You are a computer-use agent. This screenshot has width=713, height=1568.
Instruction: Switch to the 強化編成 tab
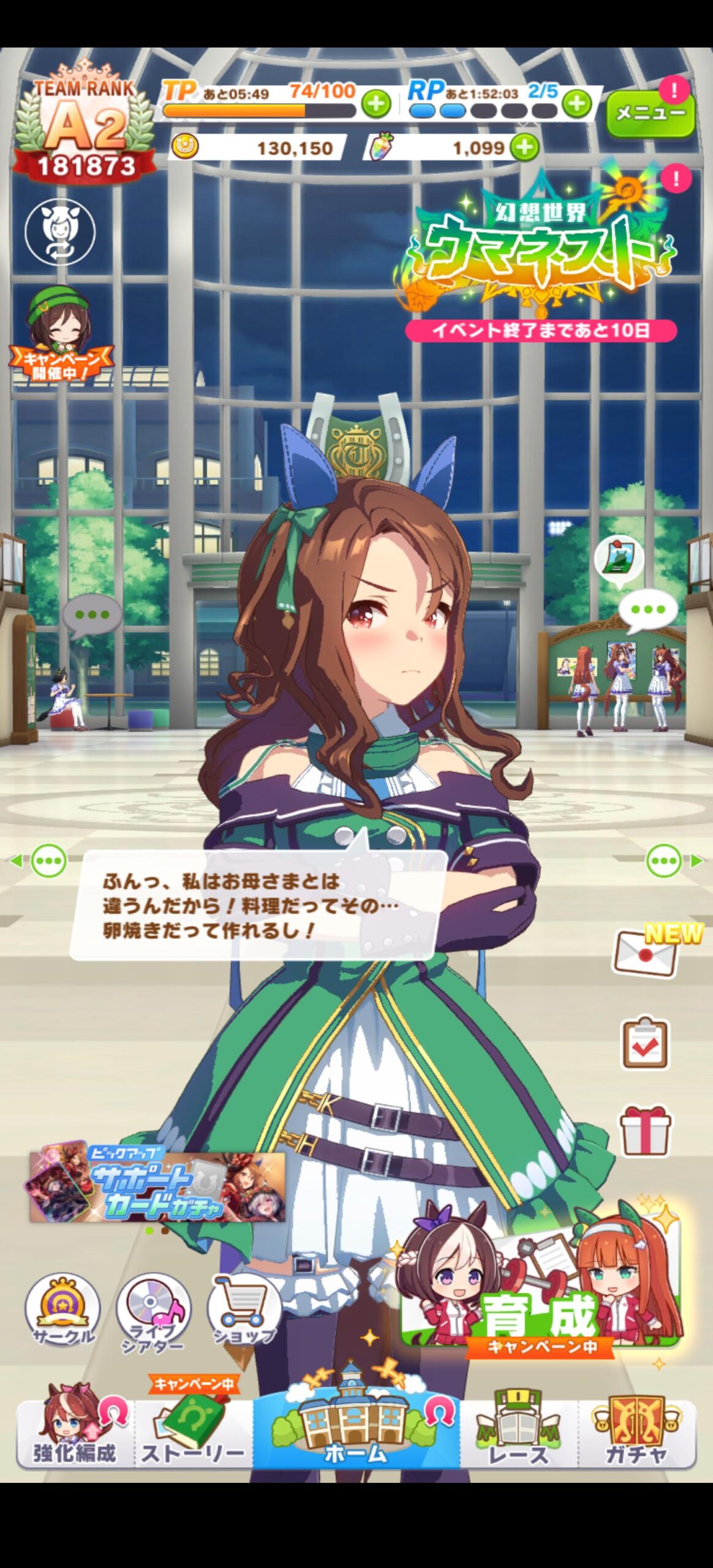pos(75,1433)
